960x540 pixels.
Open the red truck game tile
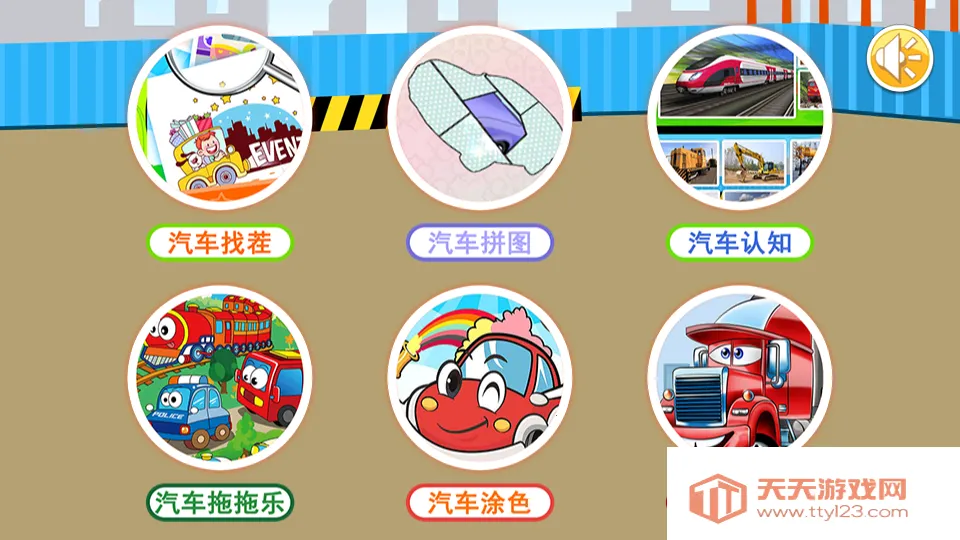[x=738, y=375]
